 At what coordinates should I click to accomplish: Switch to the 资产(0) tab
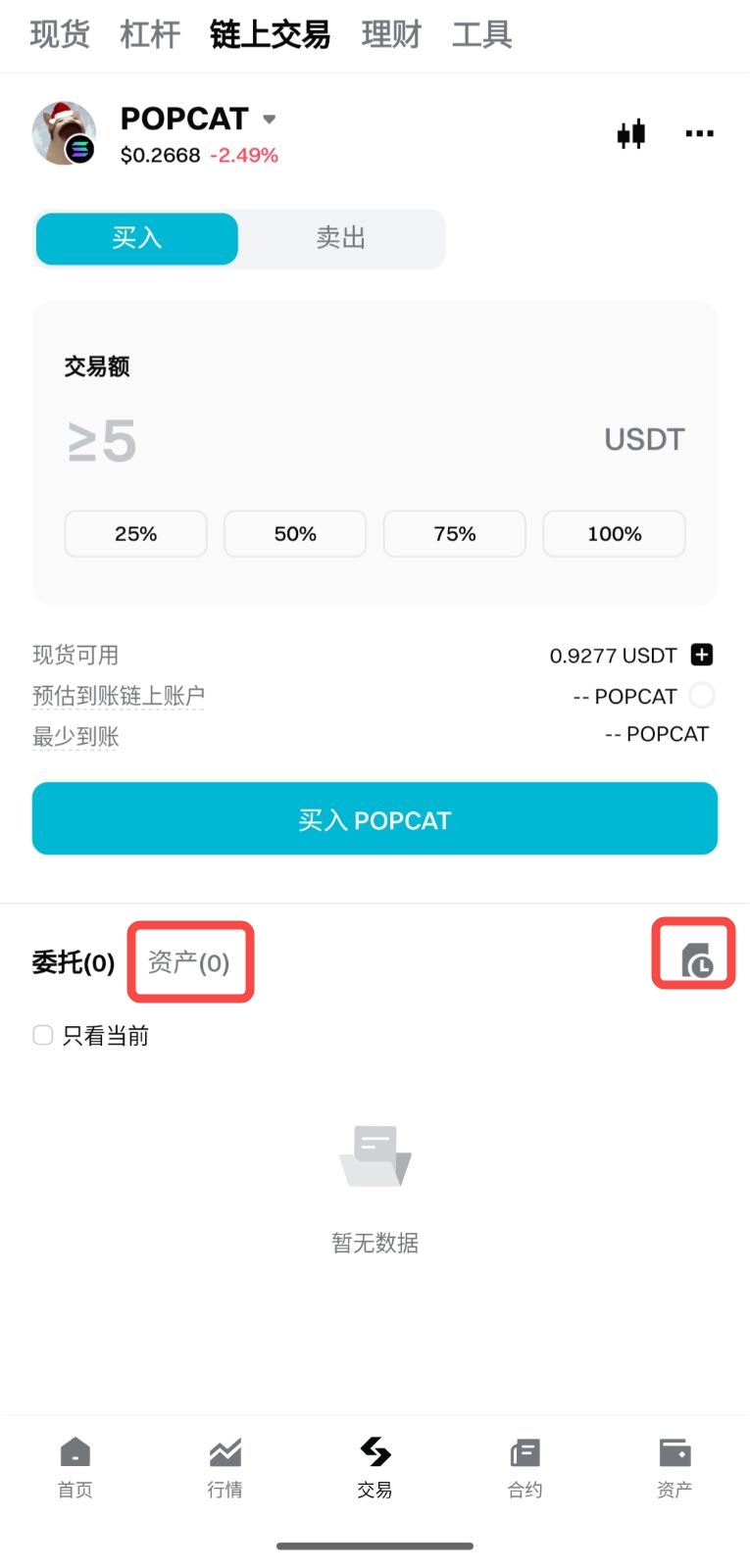(x=189, y=962)
